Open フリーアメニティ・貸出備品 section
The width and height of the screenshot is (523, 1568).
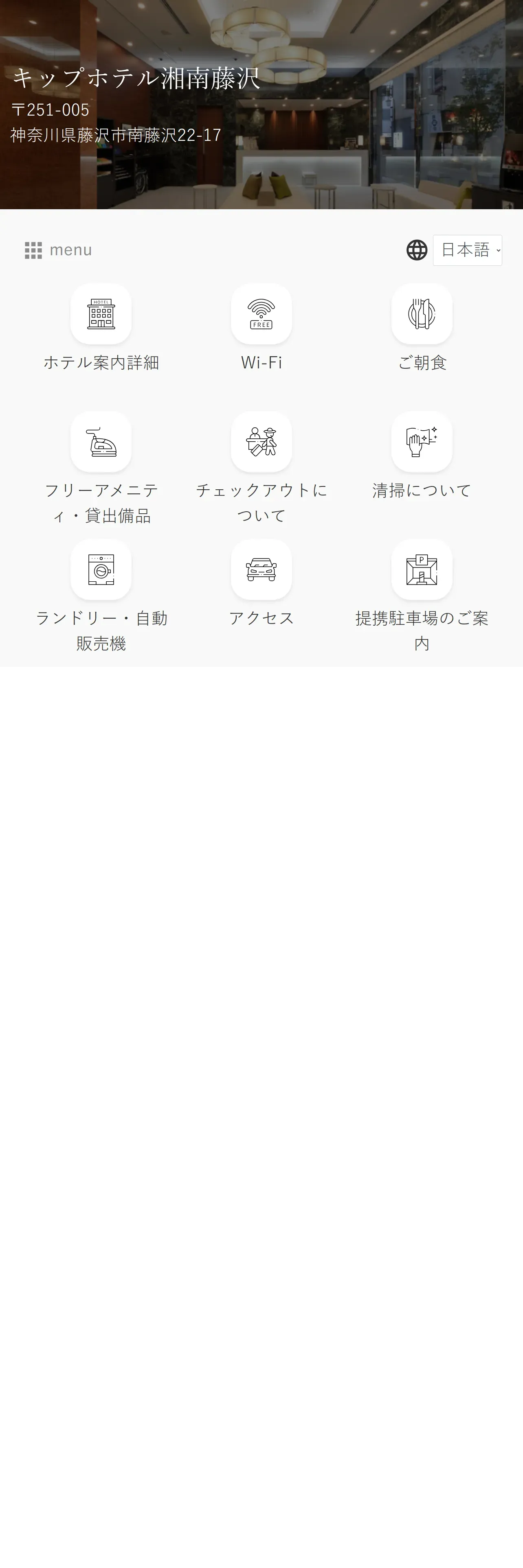click(x=101, y=442)
